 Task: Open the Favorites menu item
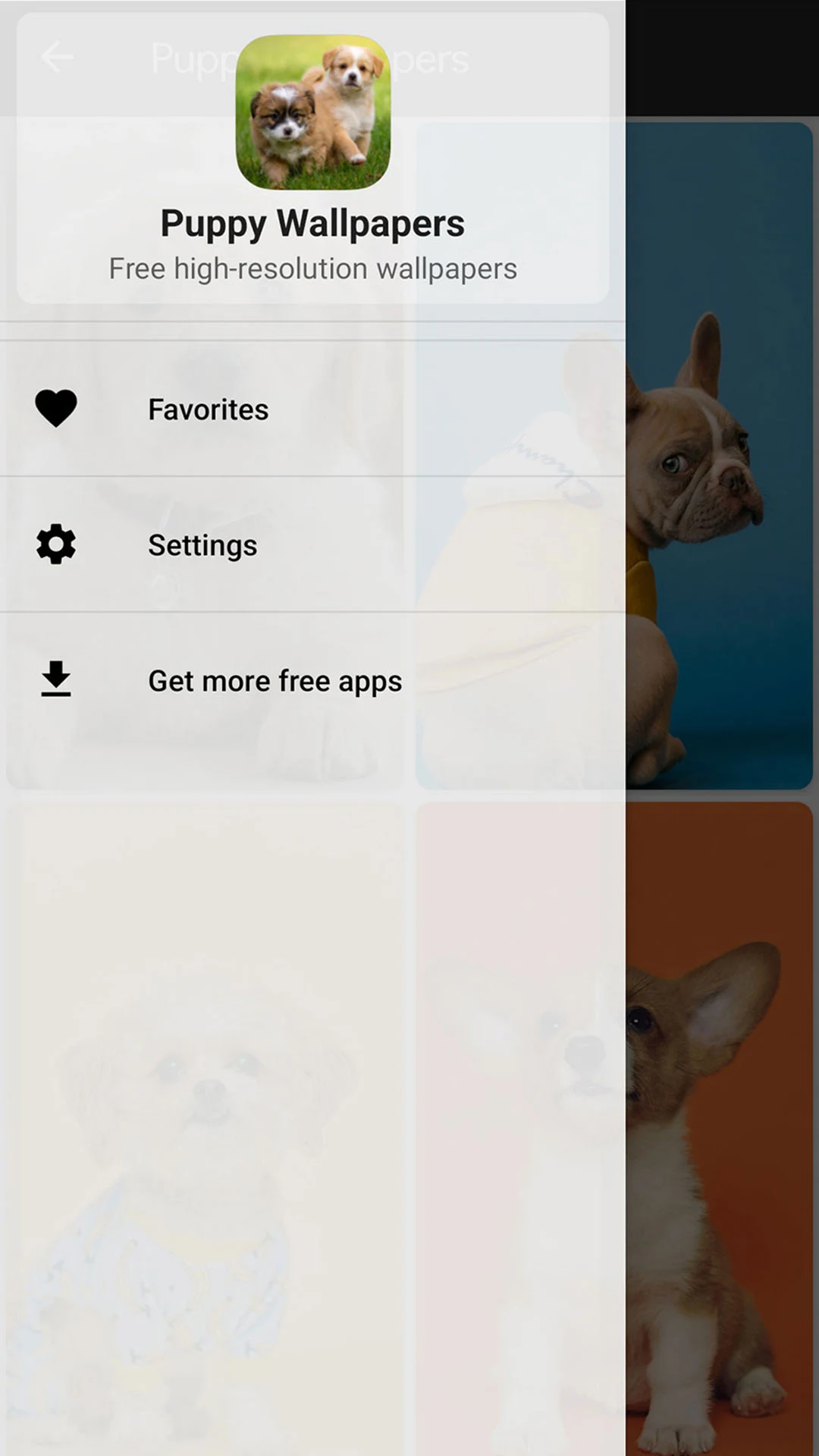tap(312, 409)
